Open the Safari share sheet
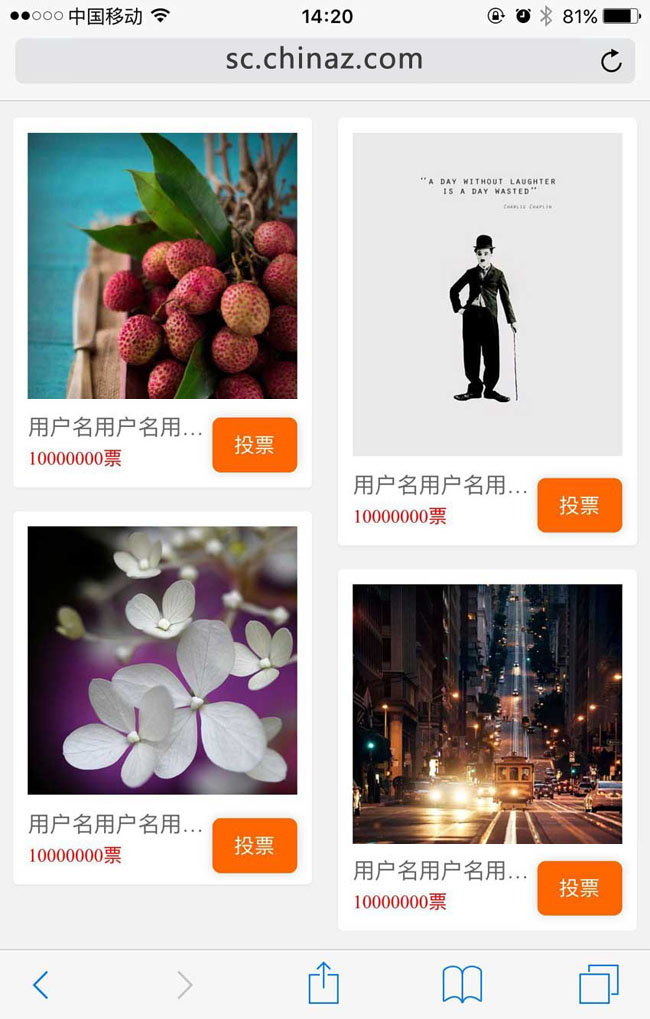The height and width of the screenshot is (1019, 650). [323, 983]
